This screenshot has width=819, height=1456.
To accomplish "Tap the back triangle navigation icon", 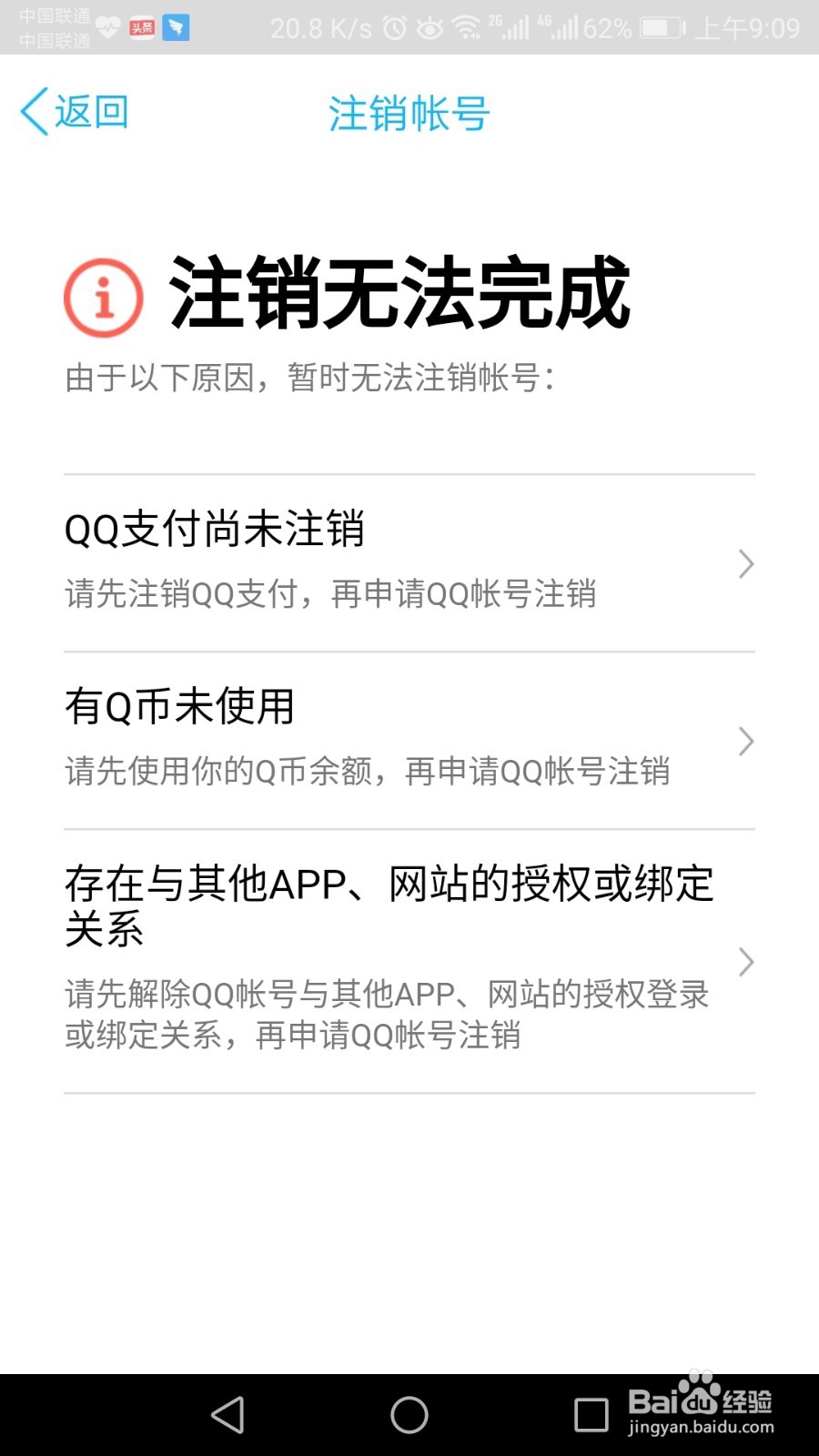I will pos(227,1415).
